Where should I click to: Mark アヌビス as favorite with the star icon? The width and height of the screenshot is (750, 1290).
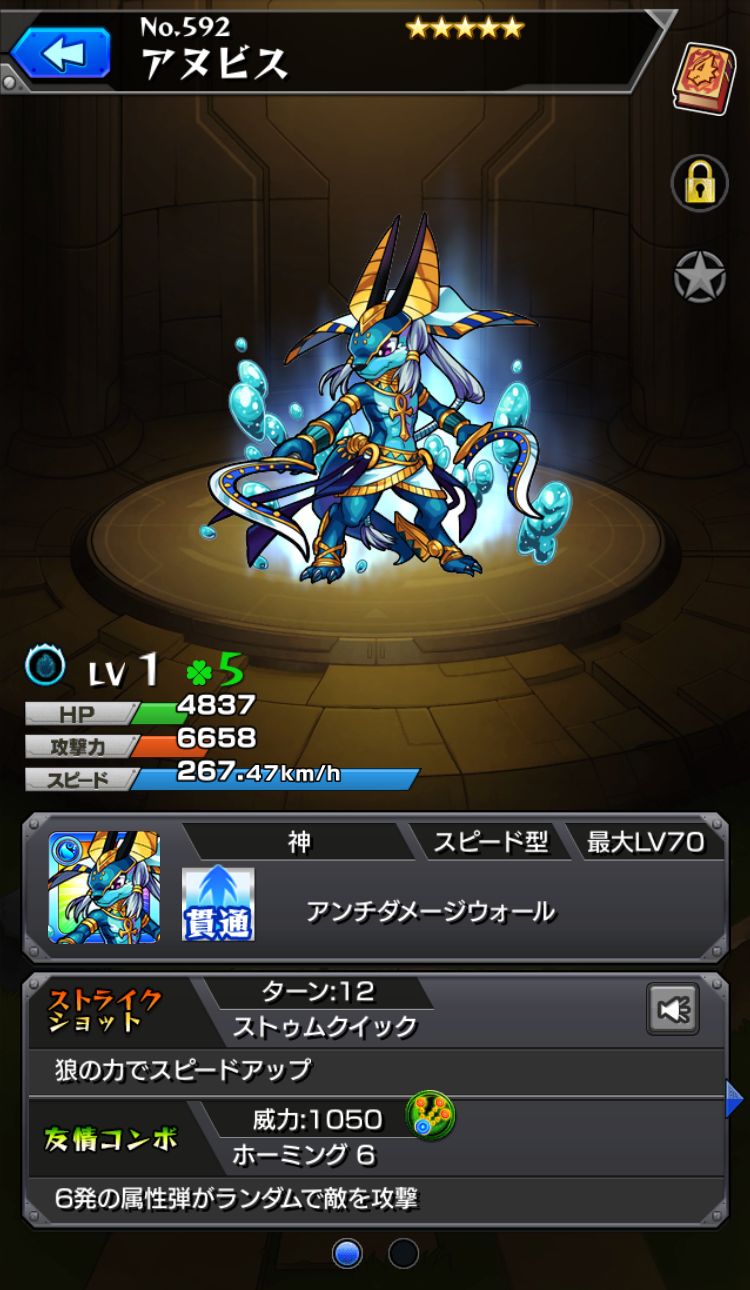699,277
